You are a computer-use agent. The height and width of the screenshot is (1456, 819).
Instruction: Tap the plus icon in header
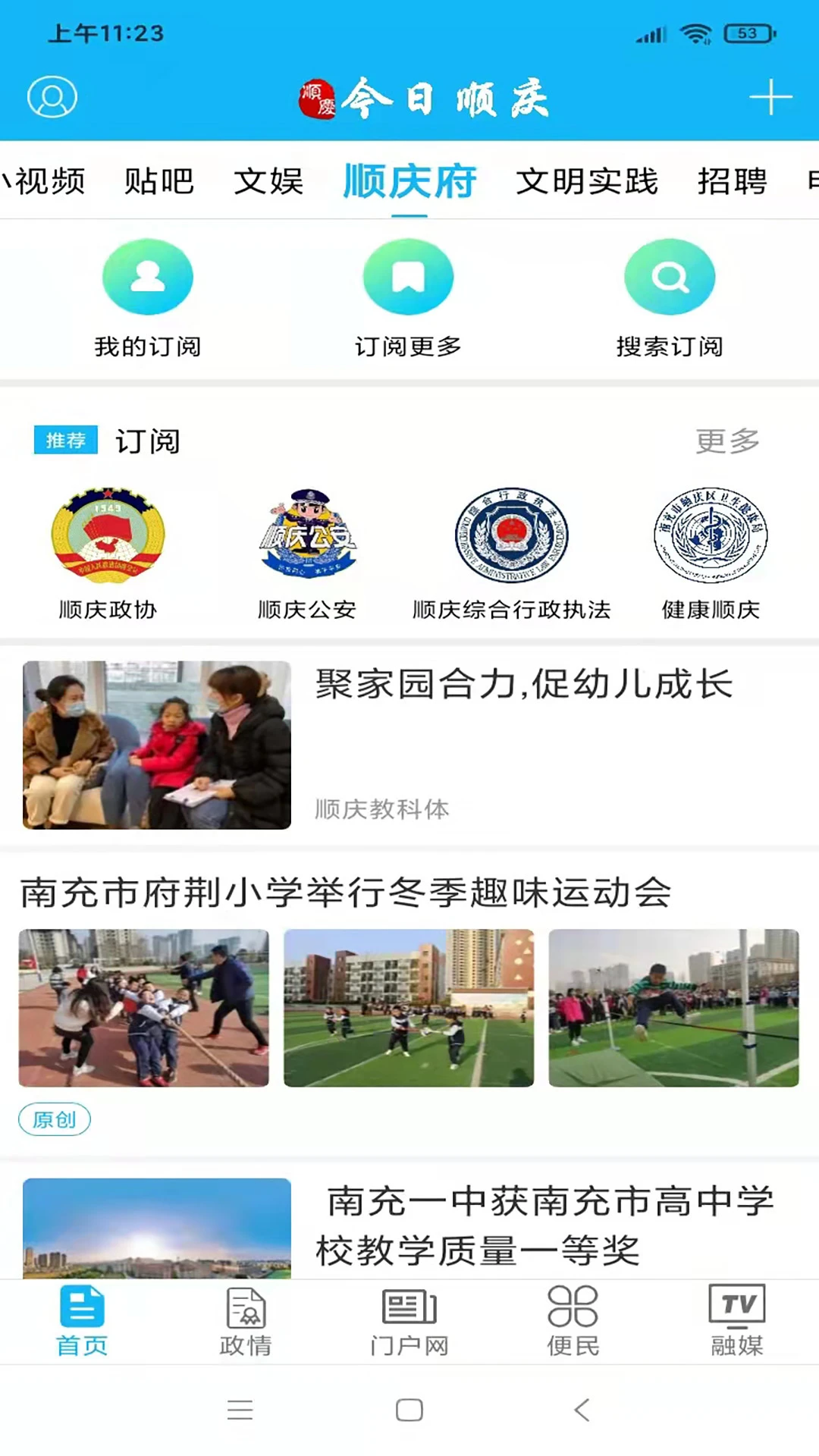[770, 97]
